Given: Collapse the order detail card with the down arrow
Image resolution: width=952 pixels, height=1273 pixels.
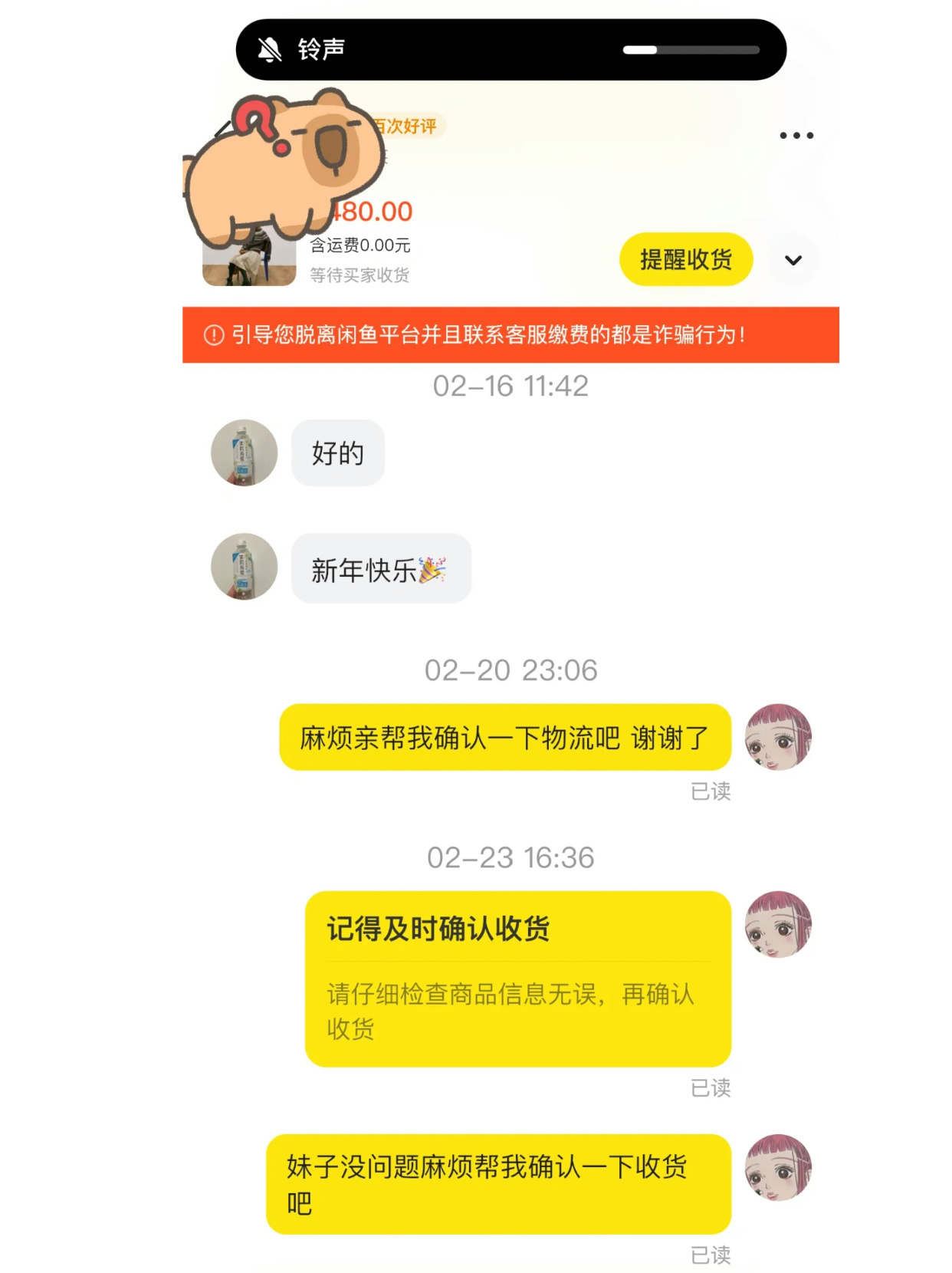Looking at the screenshot, I should 794,260.
